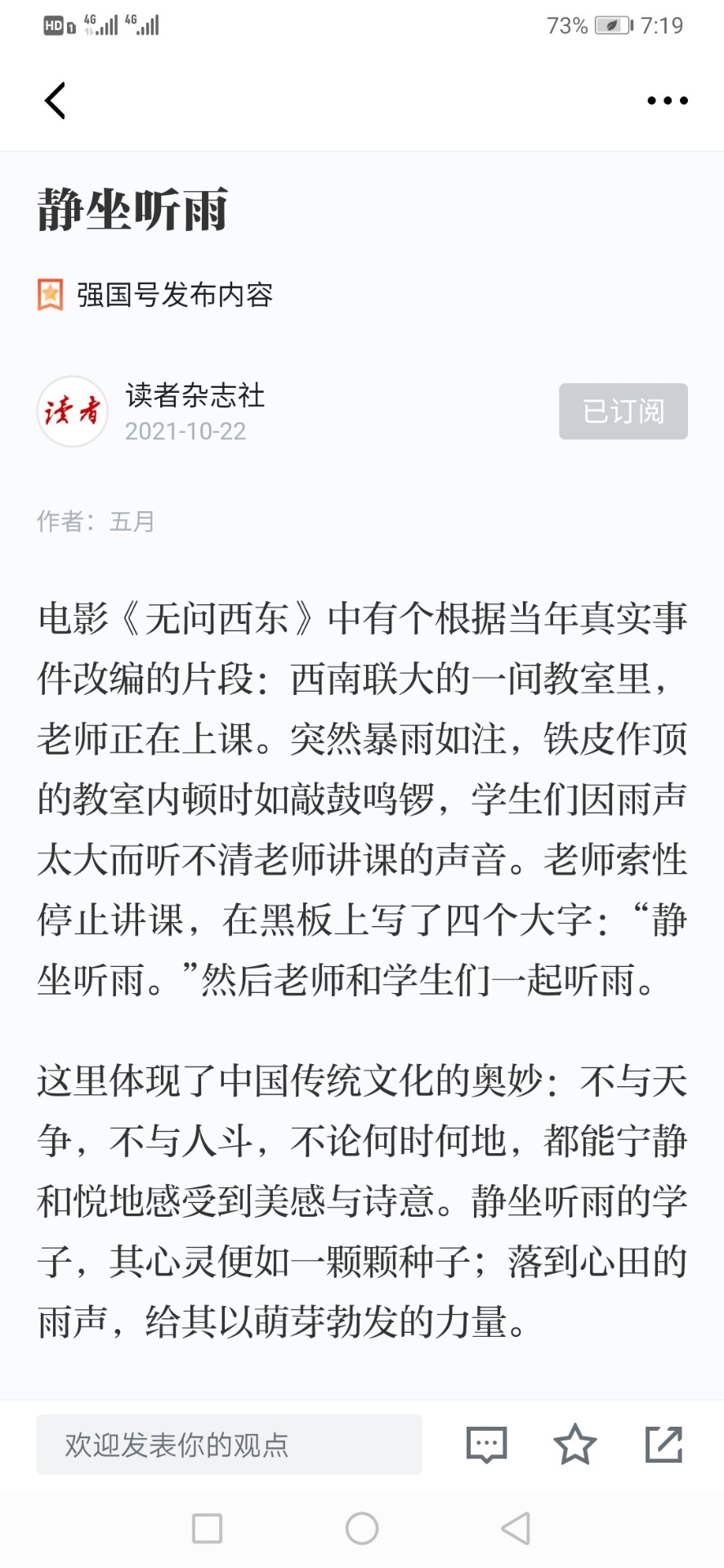This screenshot has height=1568, width=724.
Task: Open the three-dot overflow menu
Action: point(667,100)
